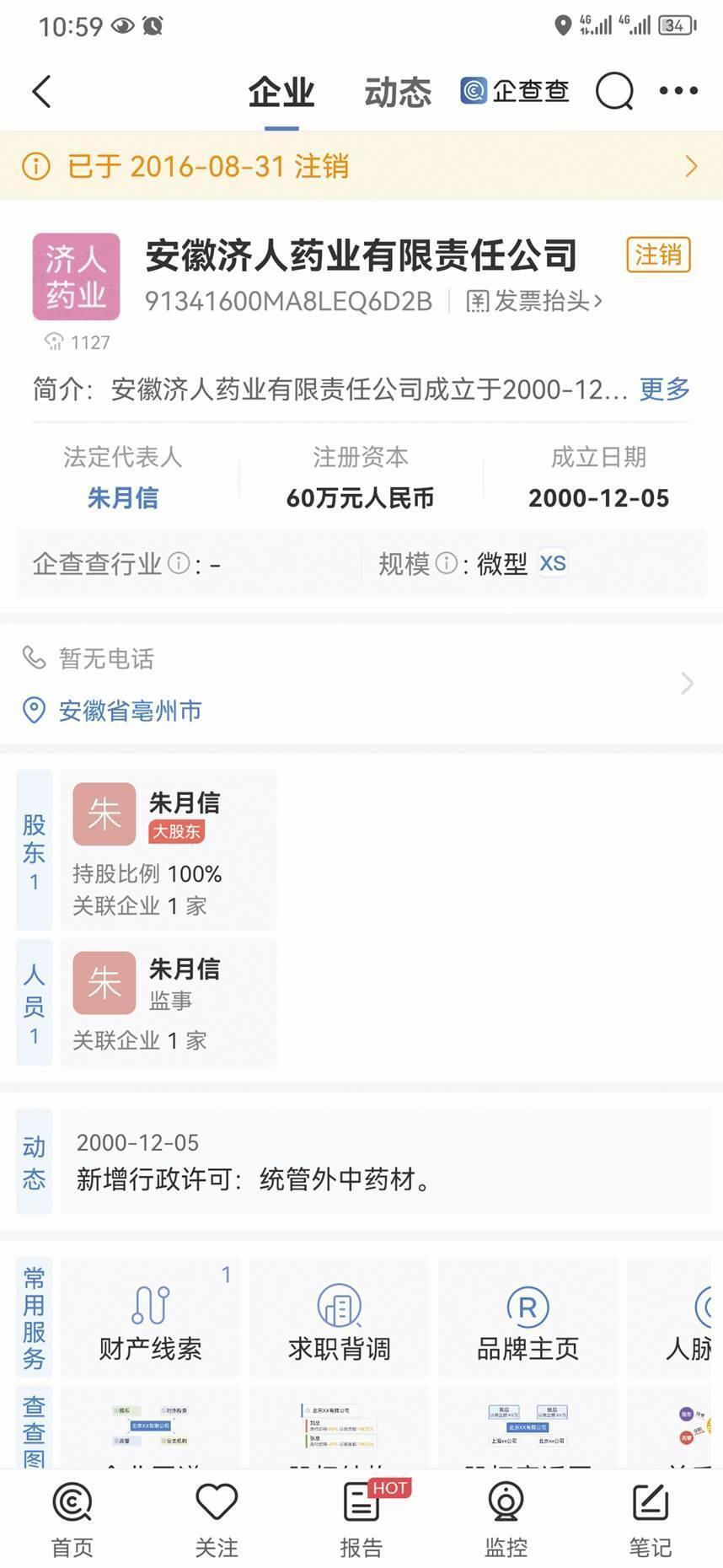This screenshot has width=723, height=1568.
Task: Open the 求职背调 service icon
Action: 339,1315
